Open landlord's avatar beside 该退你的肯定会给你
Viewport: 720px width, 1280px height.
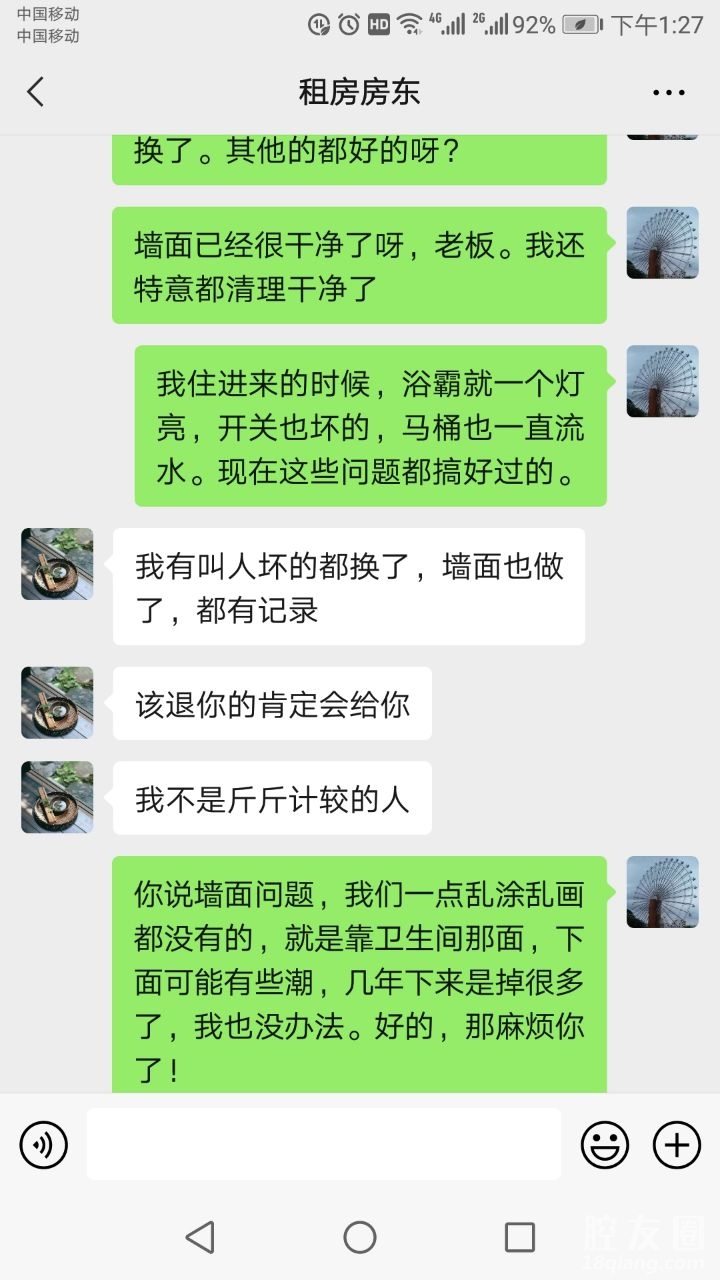coord(57,703)
